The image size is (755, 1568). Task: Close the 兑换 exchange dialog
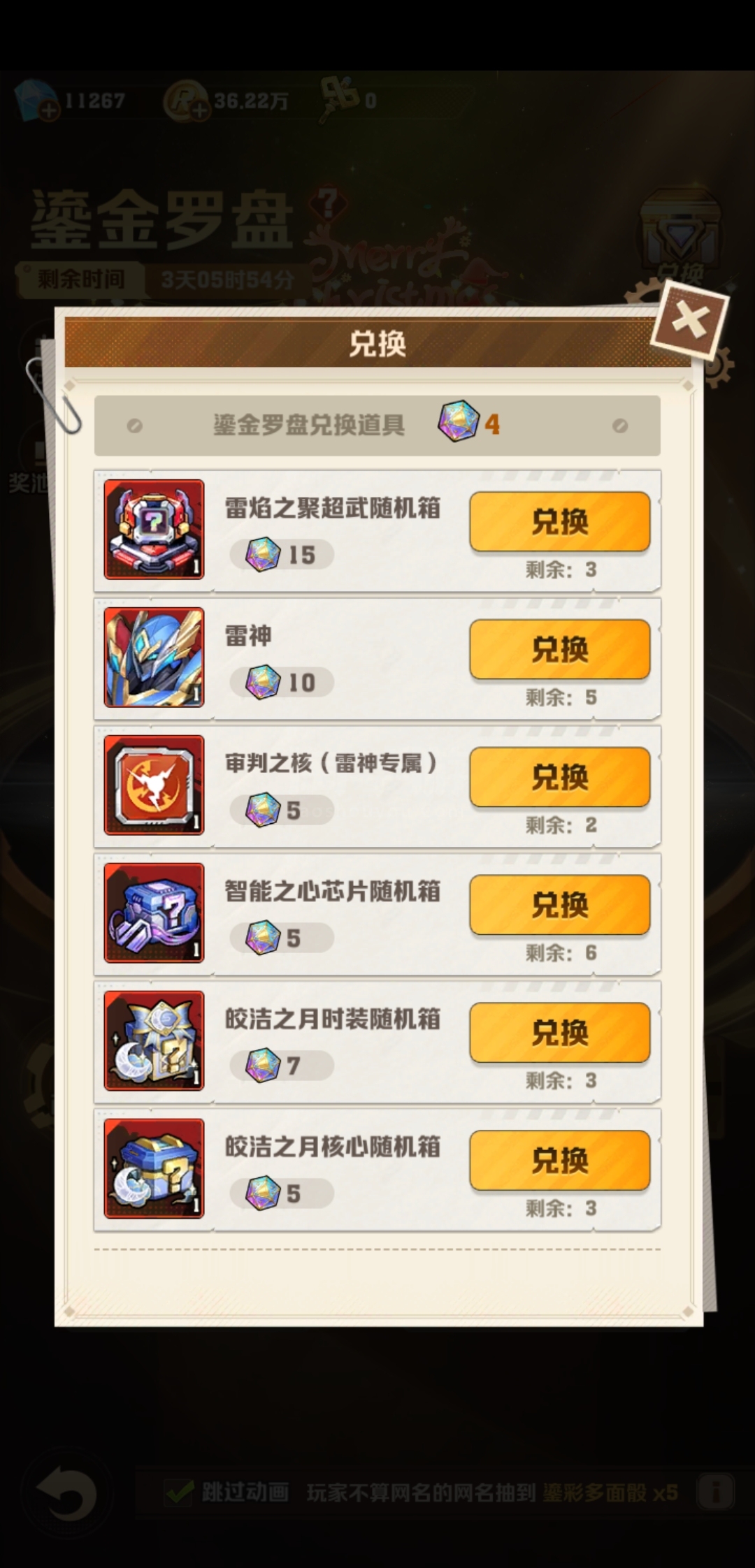691,322
